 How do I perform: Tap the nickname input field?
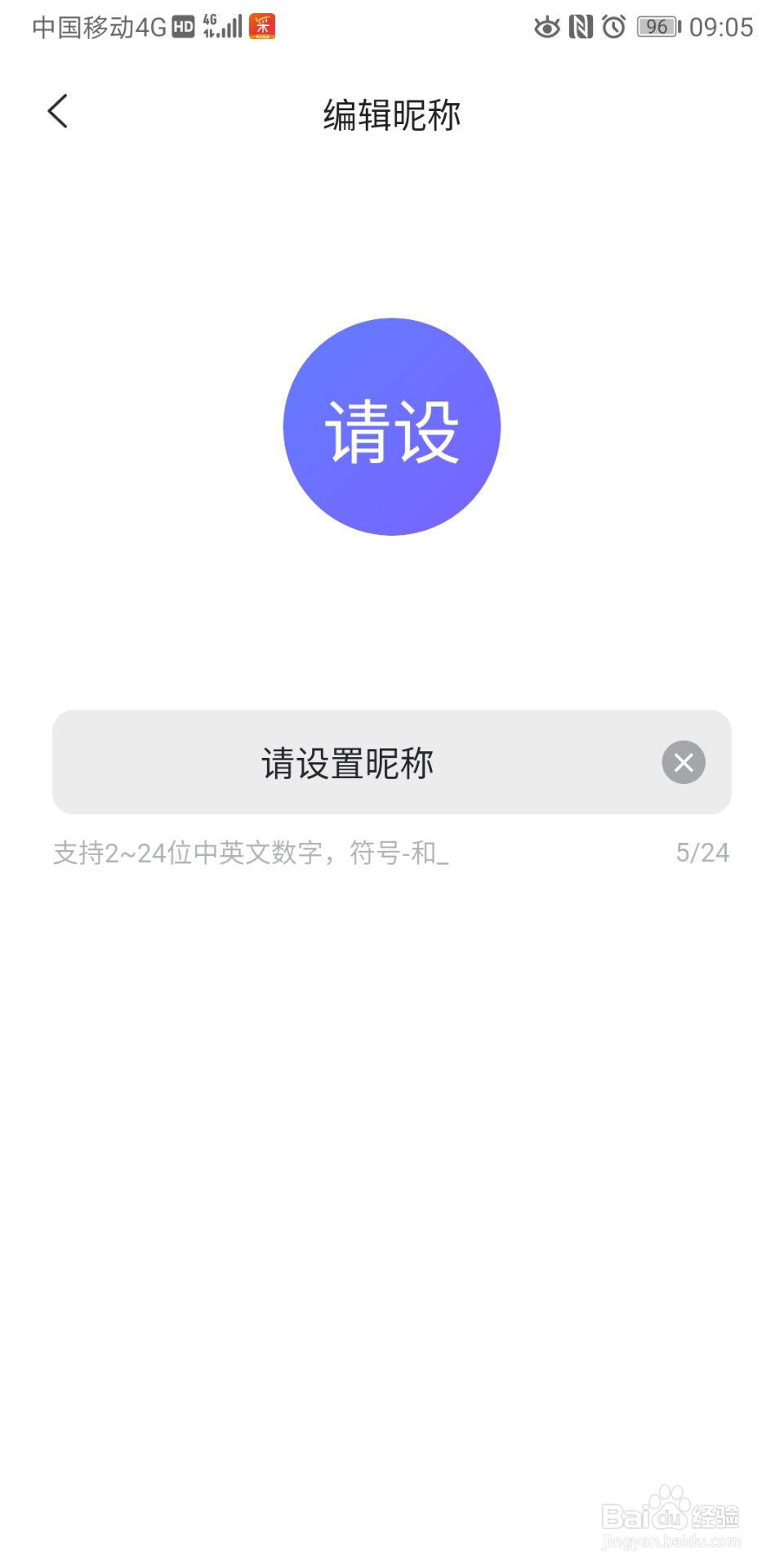tap(391, 762)
